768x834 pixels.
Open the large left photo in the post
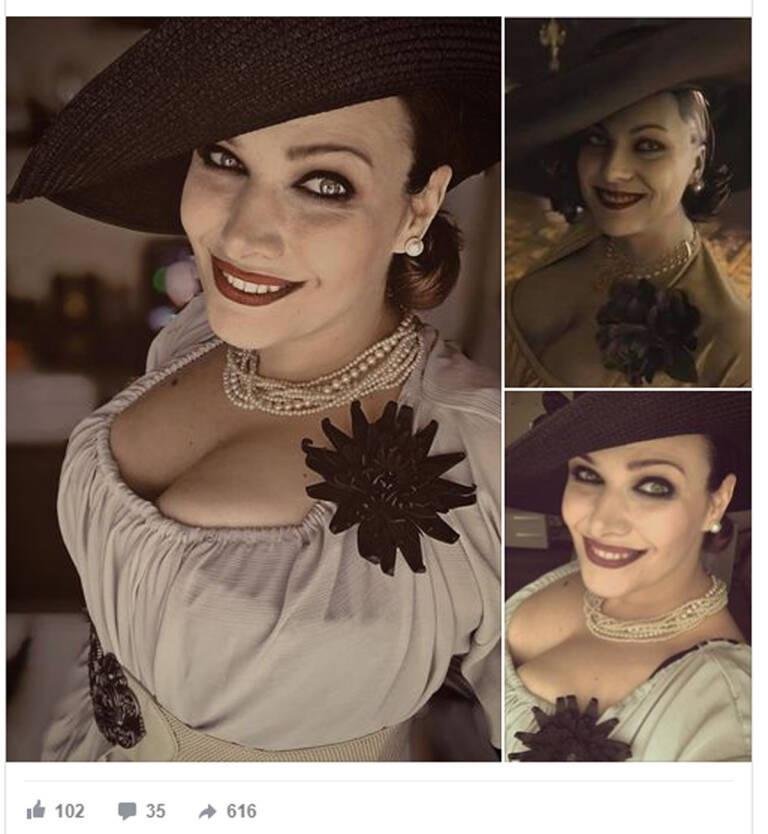click(253, 389)
